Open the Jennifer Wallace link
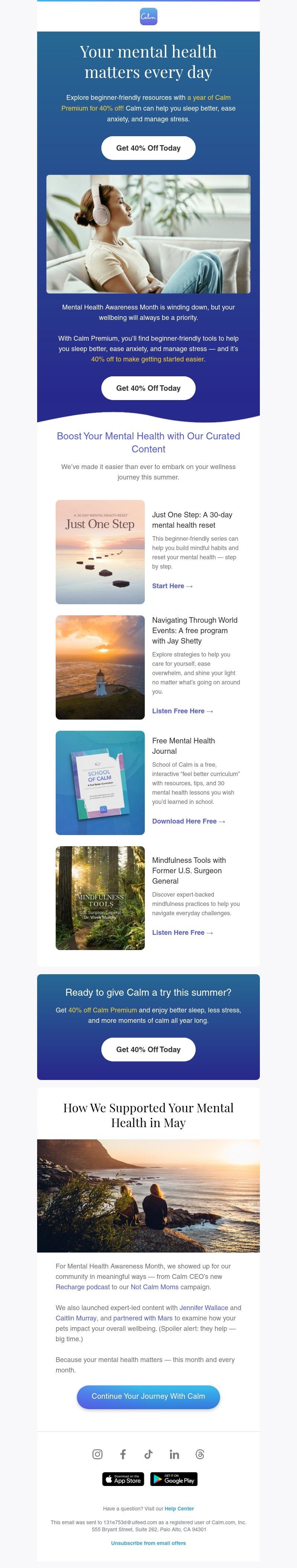Image resolution: width=297 pixels, height=1568 pixels. (203, 1307)
